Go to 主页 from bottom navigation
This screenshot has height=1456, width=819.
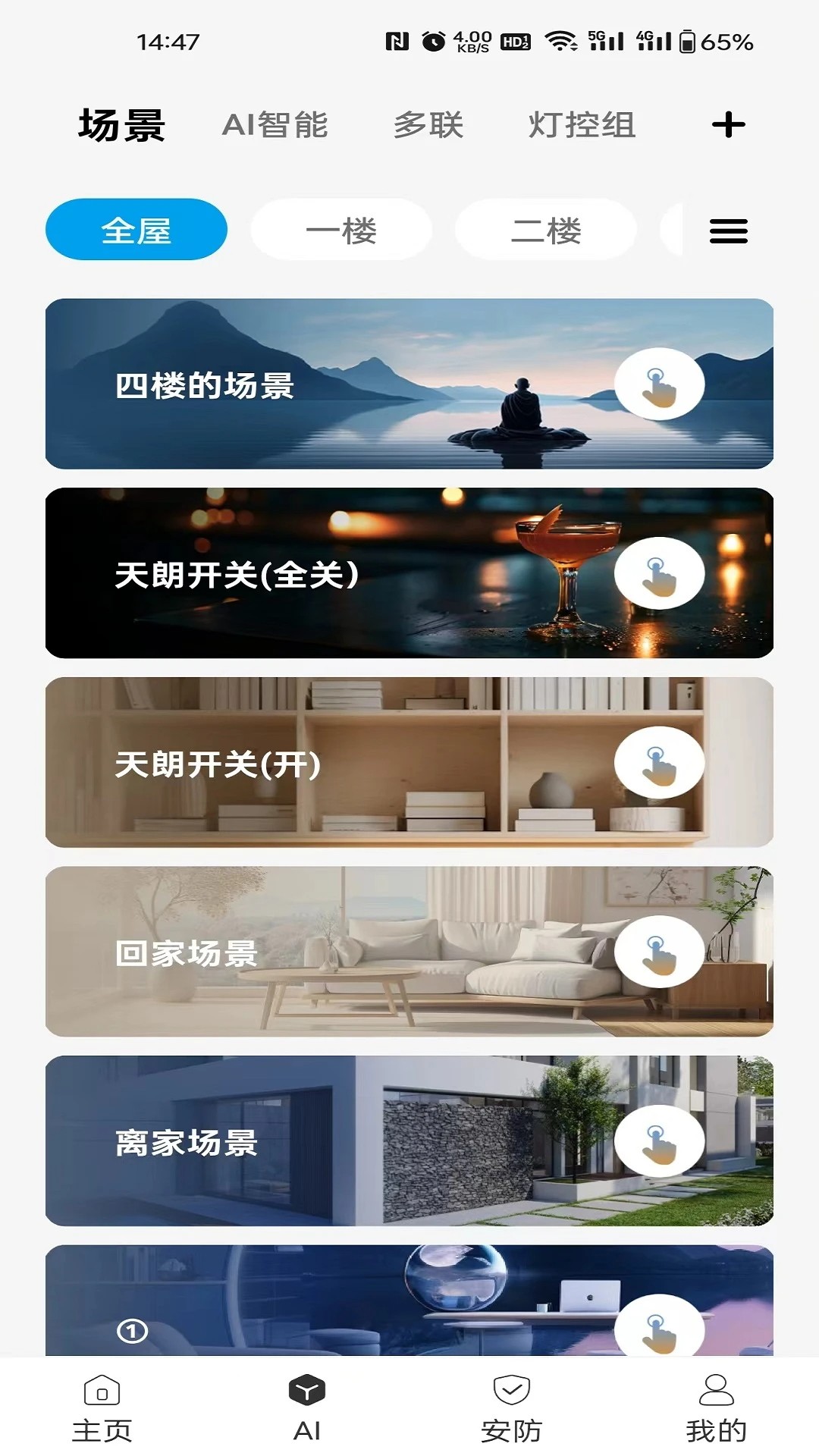102,1392
